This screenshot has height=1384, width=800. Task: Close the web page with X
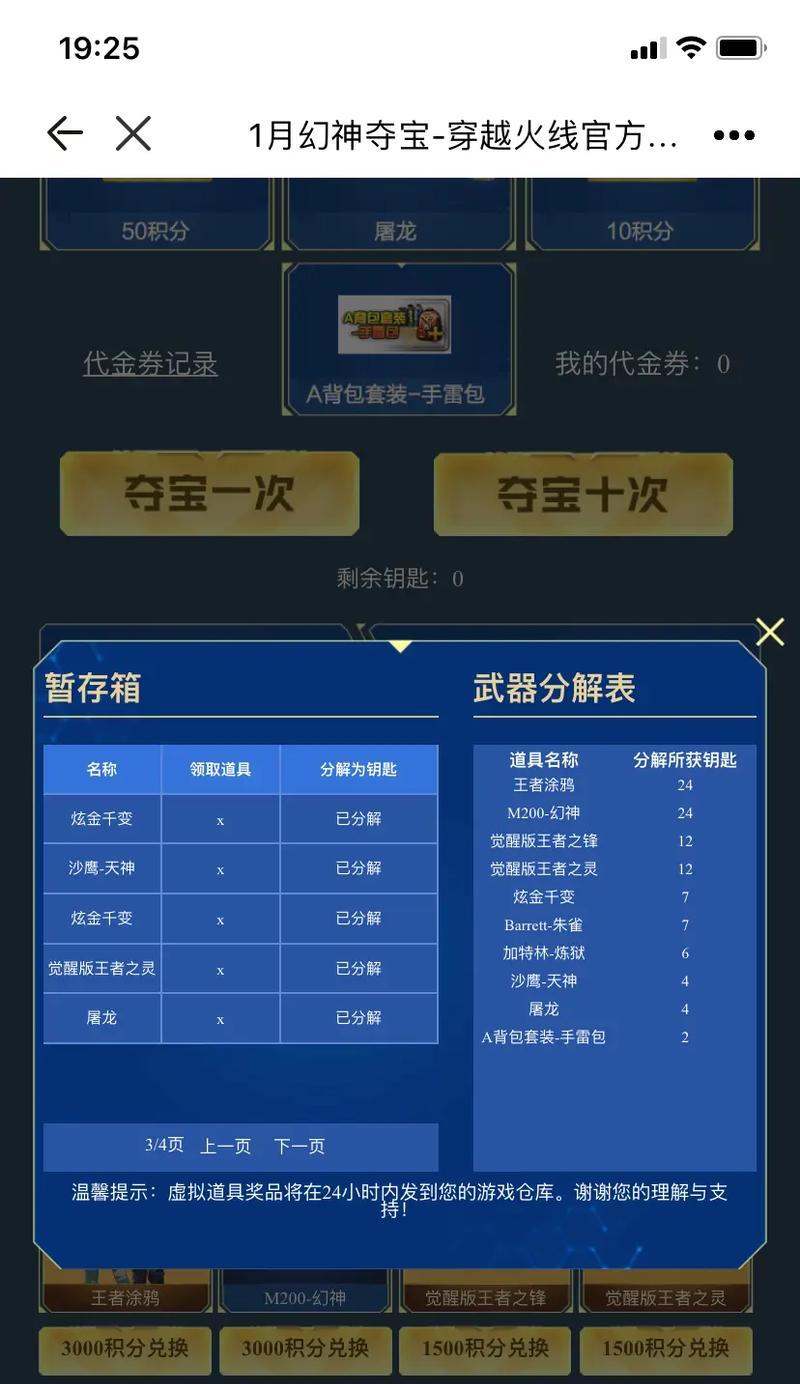click(133, 133)
